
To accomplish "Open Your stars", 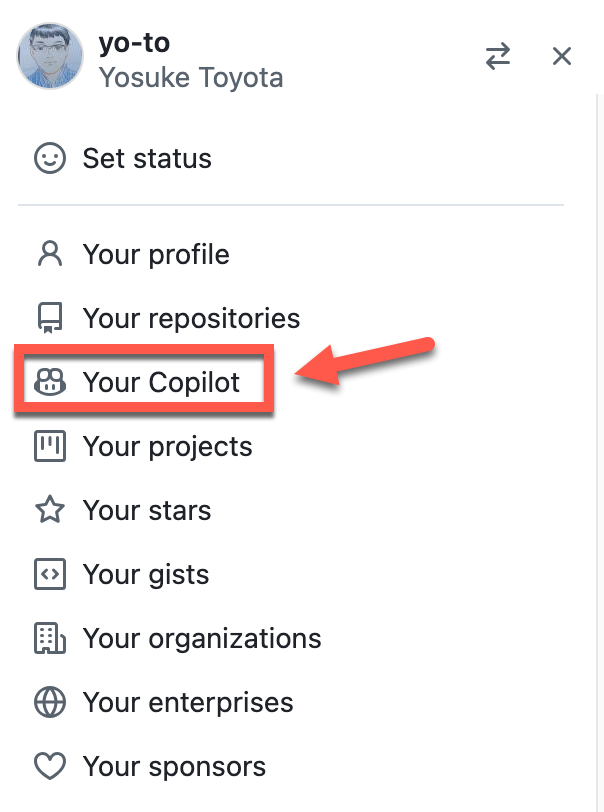I will click(146, 510).
